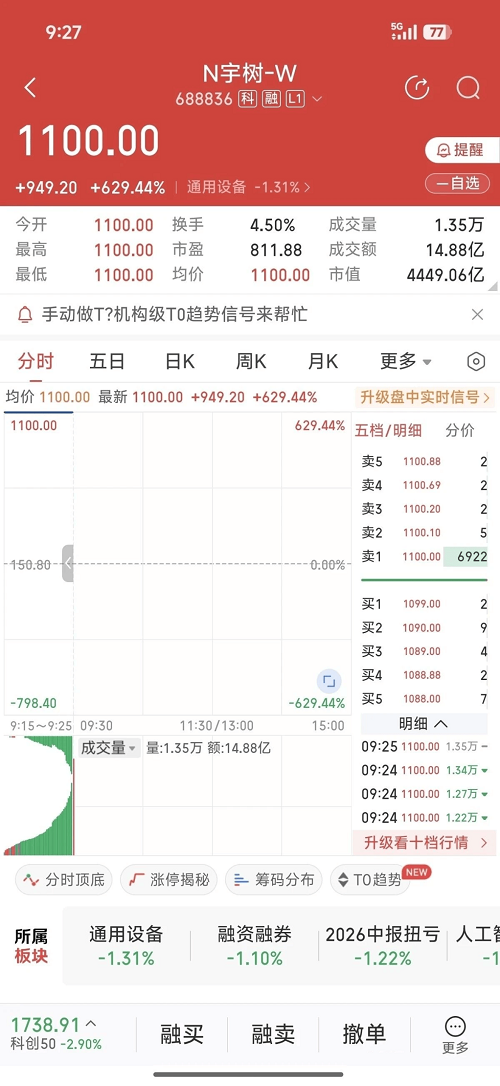
Task: Select the 月K chart tab
Action: click(x=323, y=362)
